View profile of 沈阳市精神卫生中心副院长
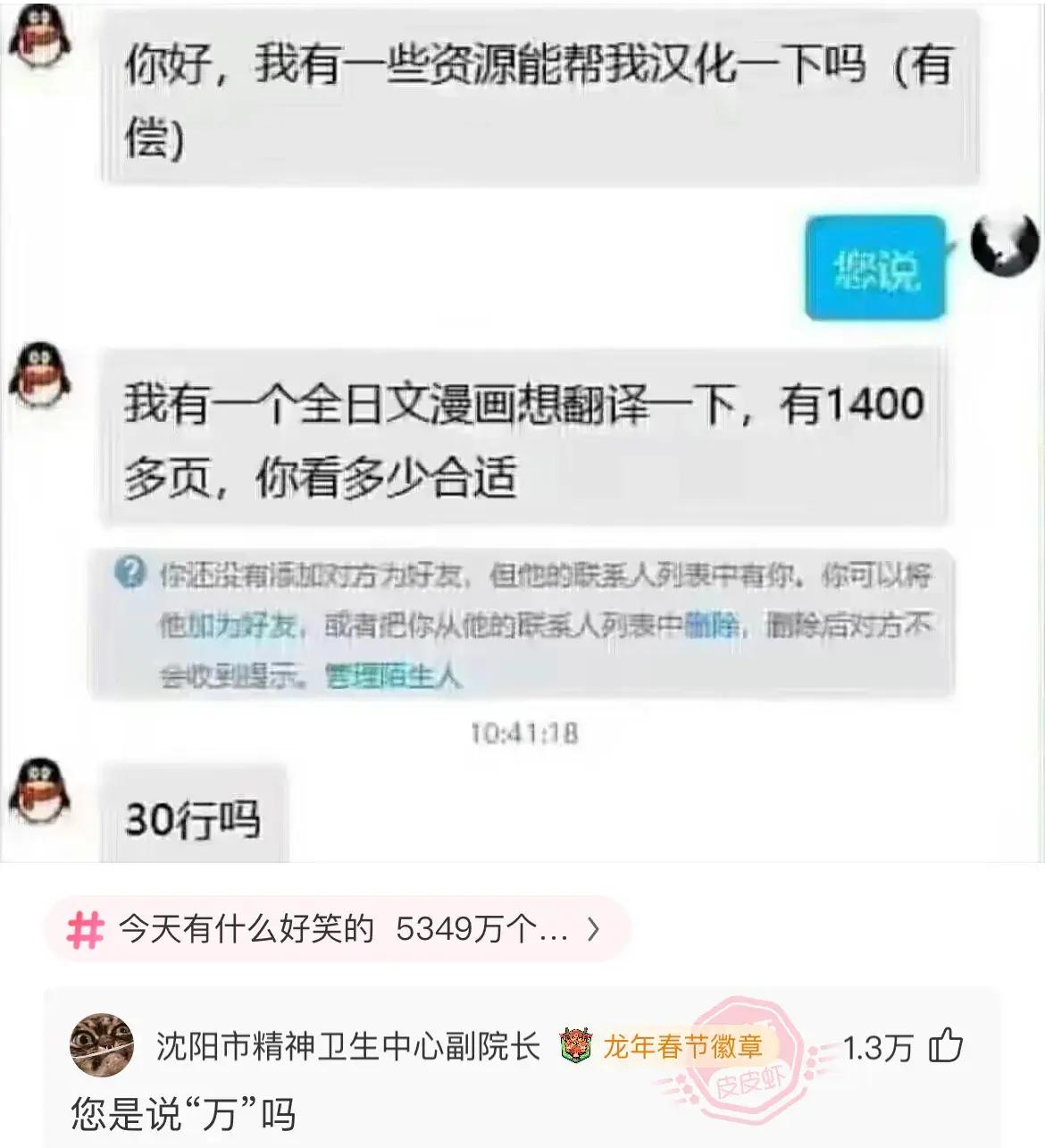This screenshot has height=1148, width=1045. click(x=347, y=1046)
